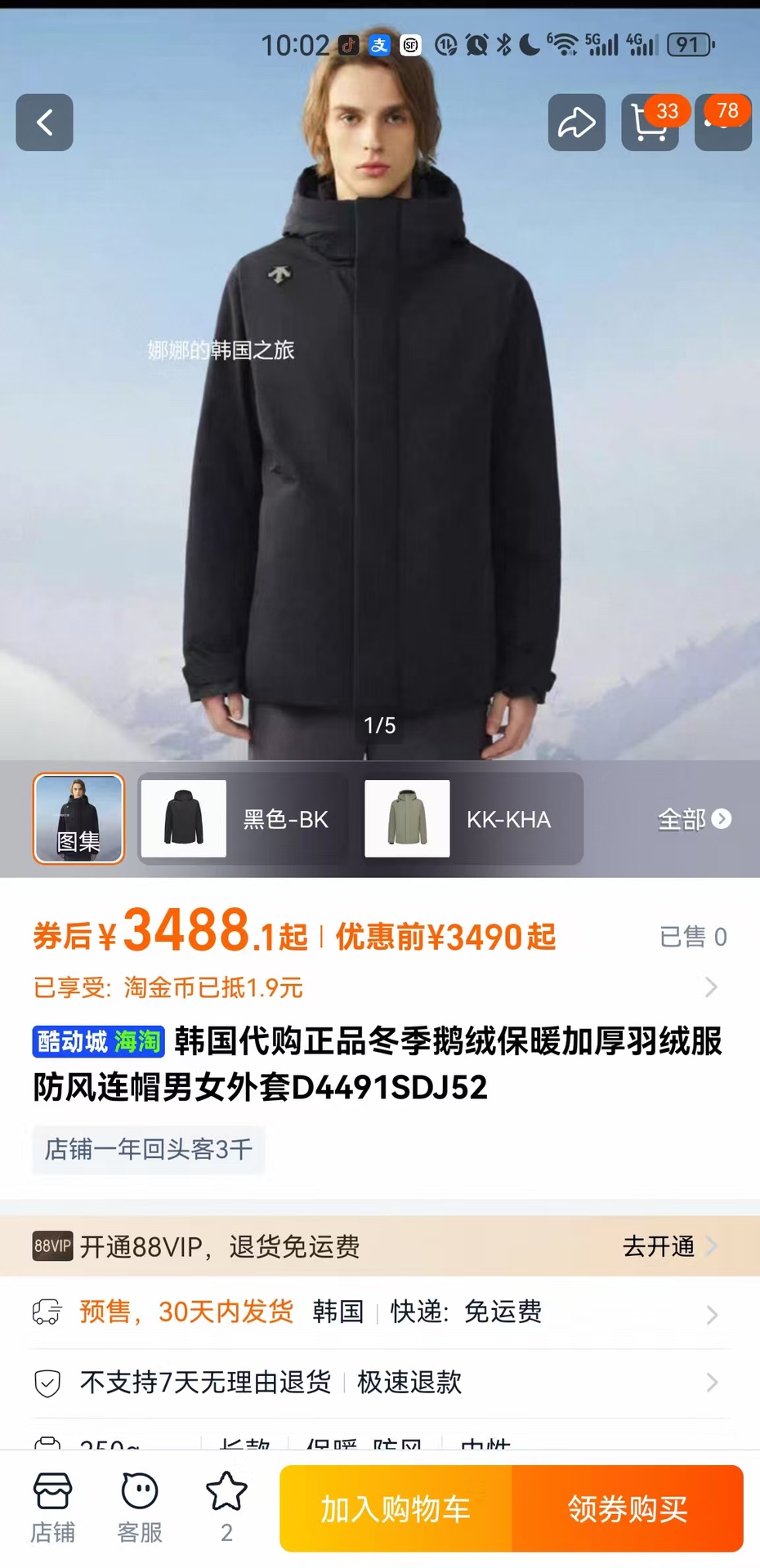
Task: Tap 领券购买 to buy with coupon
Action: tap(628, 1508)
